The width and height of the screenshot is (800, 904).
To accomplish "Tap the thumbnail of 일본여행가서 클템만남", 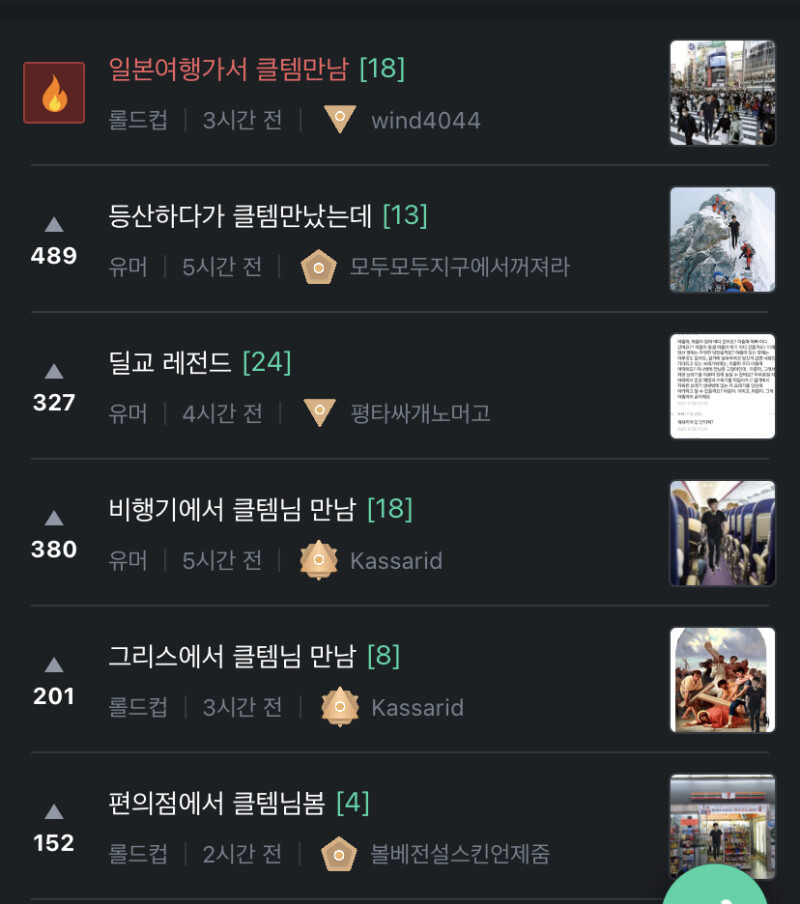I will [x=722, y=93].
